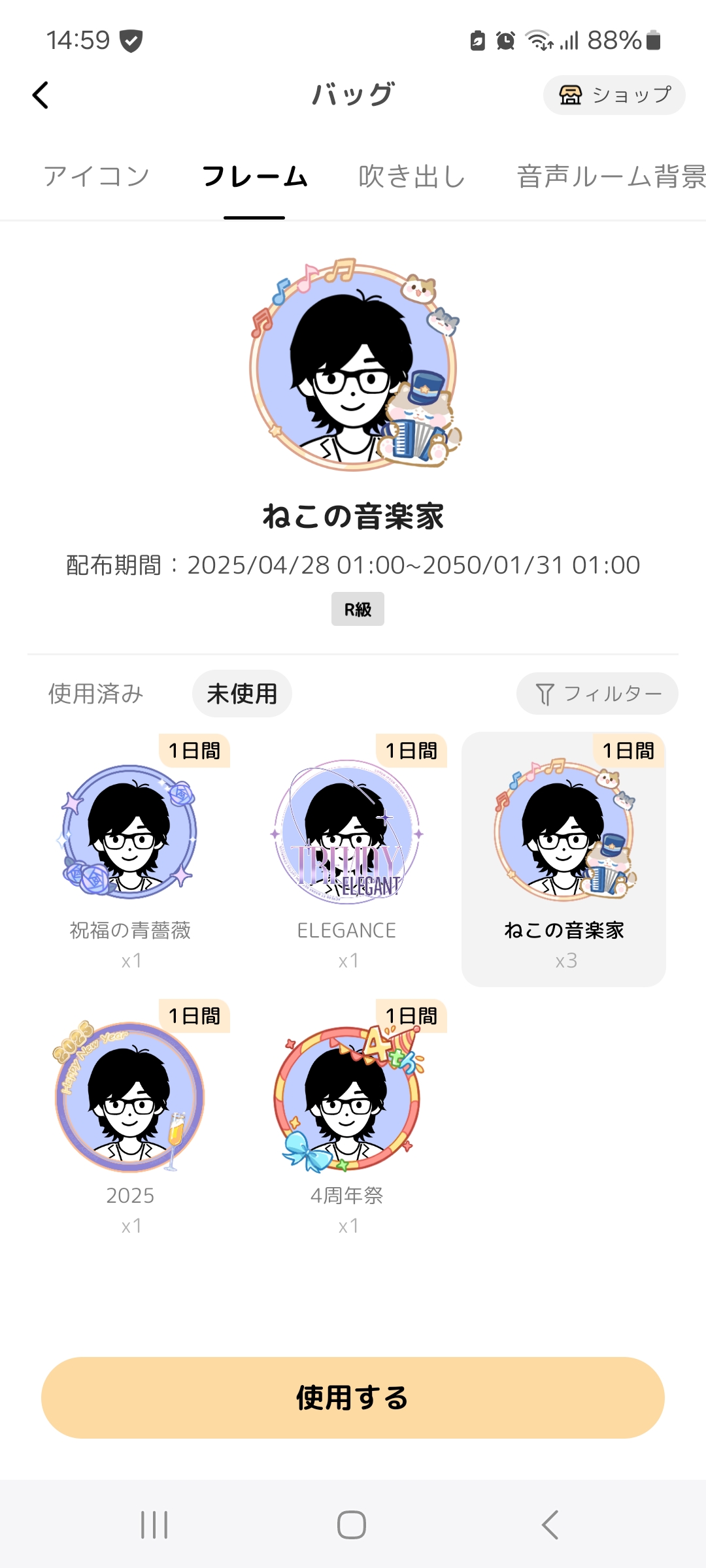Screen dimensions: 706x1568
Task: Go to the system home screen
Action: pyautogui.click(x=352, y=1525)
